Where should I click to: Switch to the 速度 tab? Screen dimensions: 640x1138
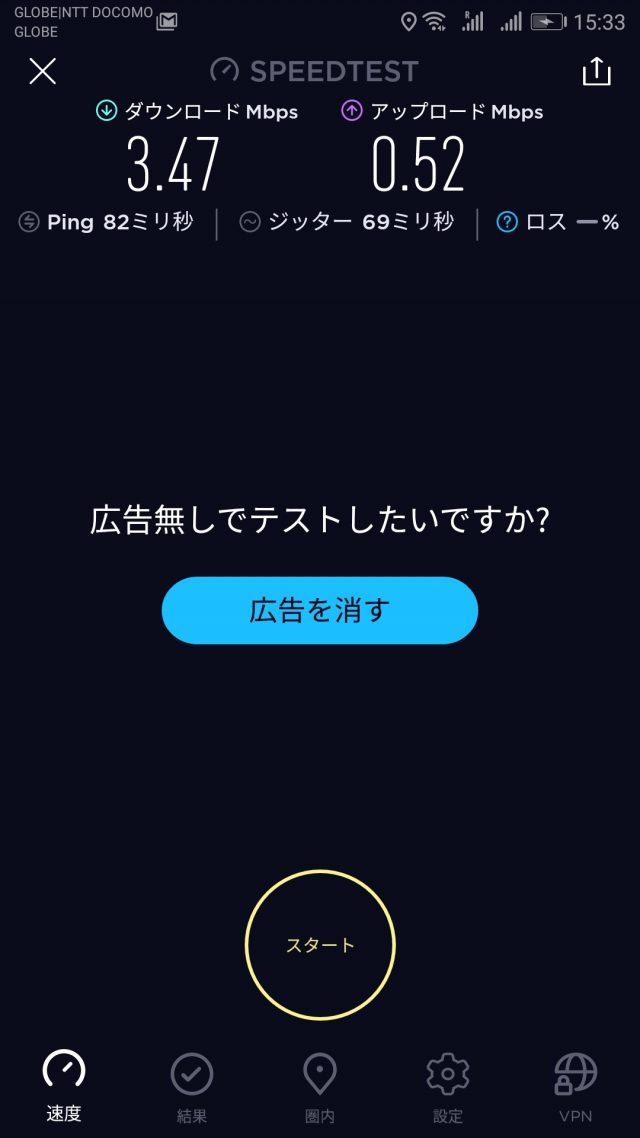point(64,1086)
